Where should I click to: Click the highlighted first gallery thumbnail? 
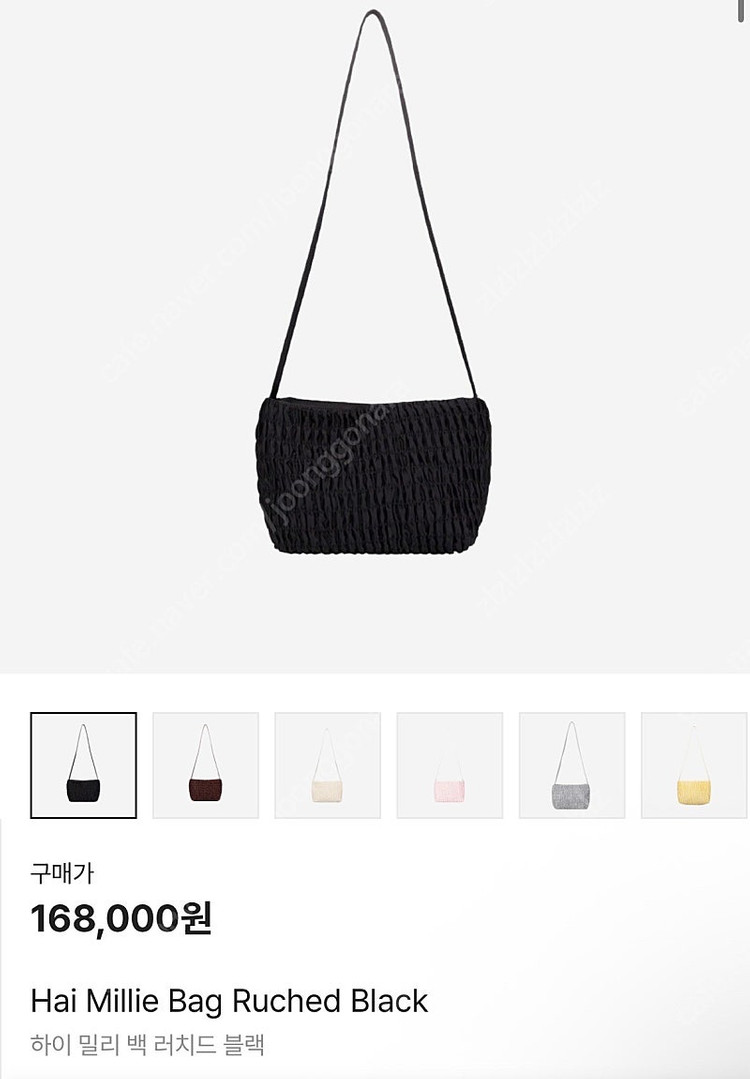85,765
